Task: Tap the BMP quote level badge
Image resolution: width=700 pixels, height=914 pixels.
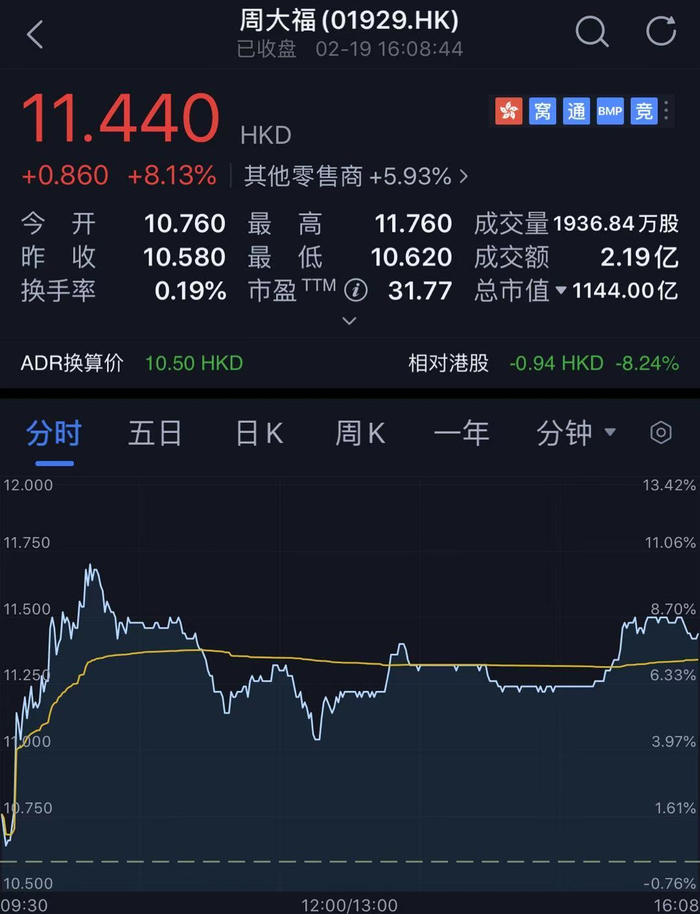Action: coord(610,111)
